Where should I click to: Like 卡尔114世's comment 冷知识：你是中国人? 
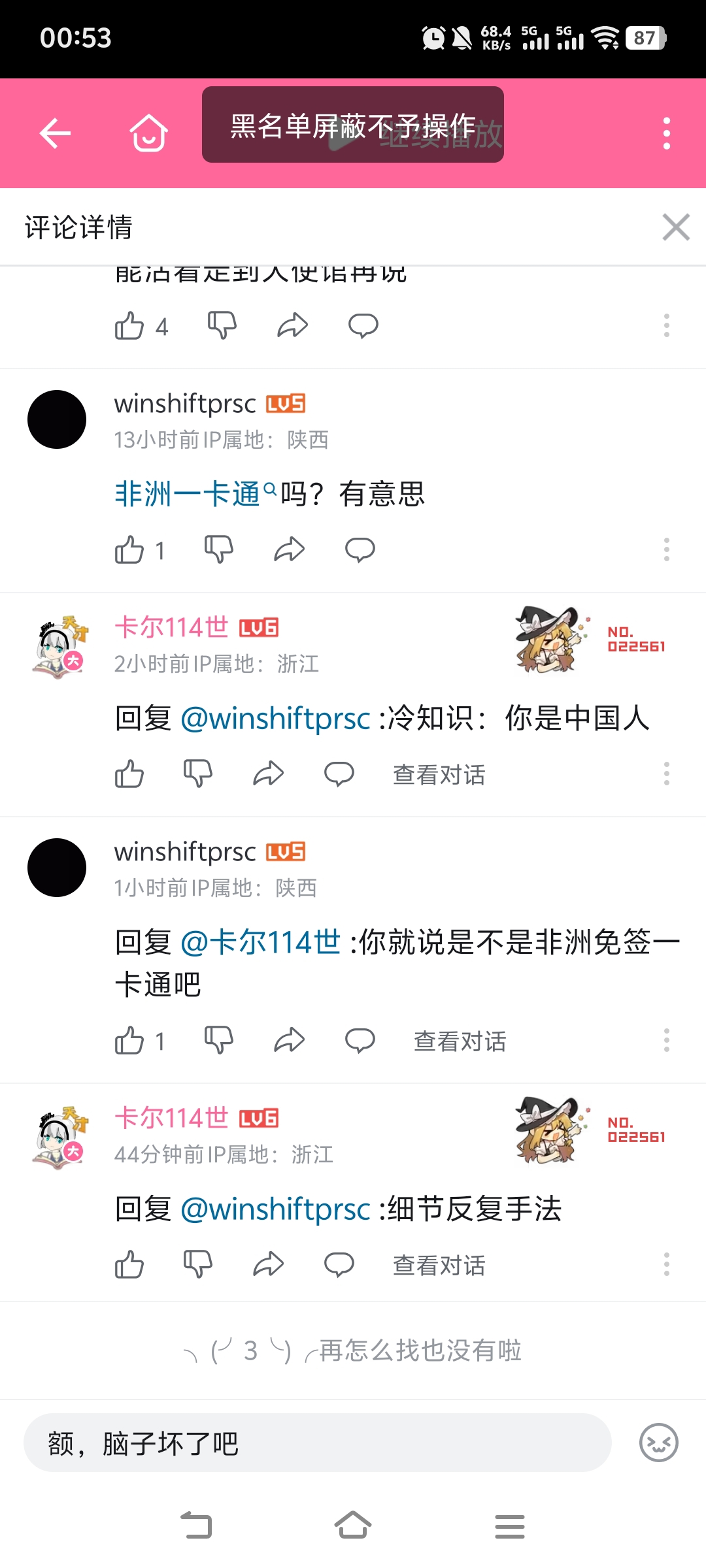[129, 774]
